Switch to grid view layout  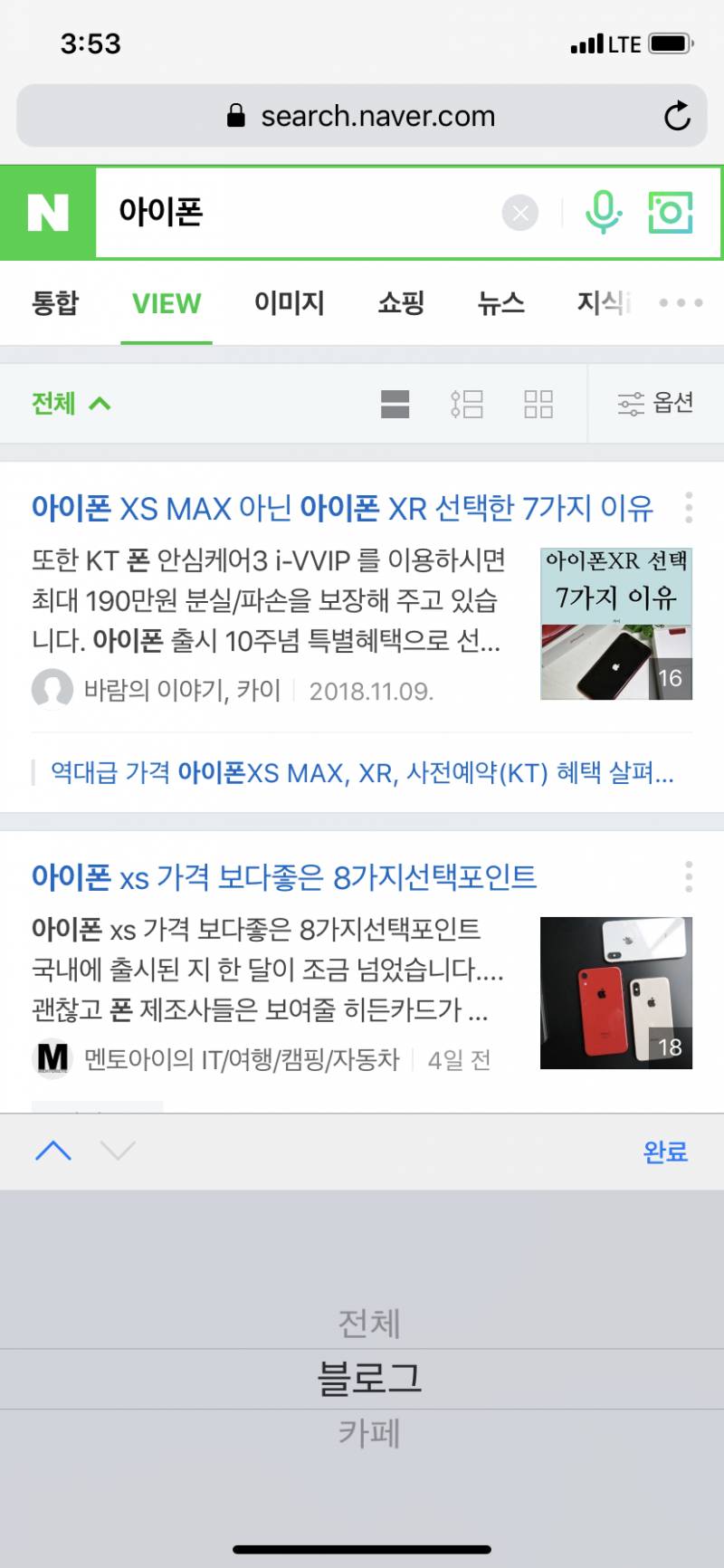(x=539, y=404)
